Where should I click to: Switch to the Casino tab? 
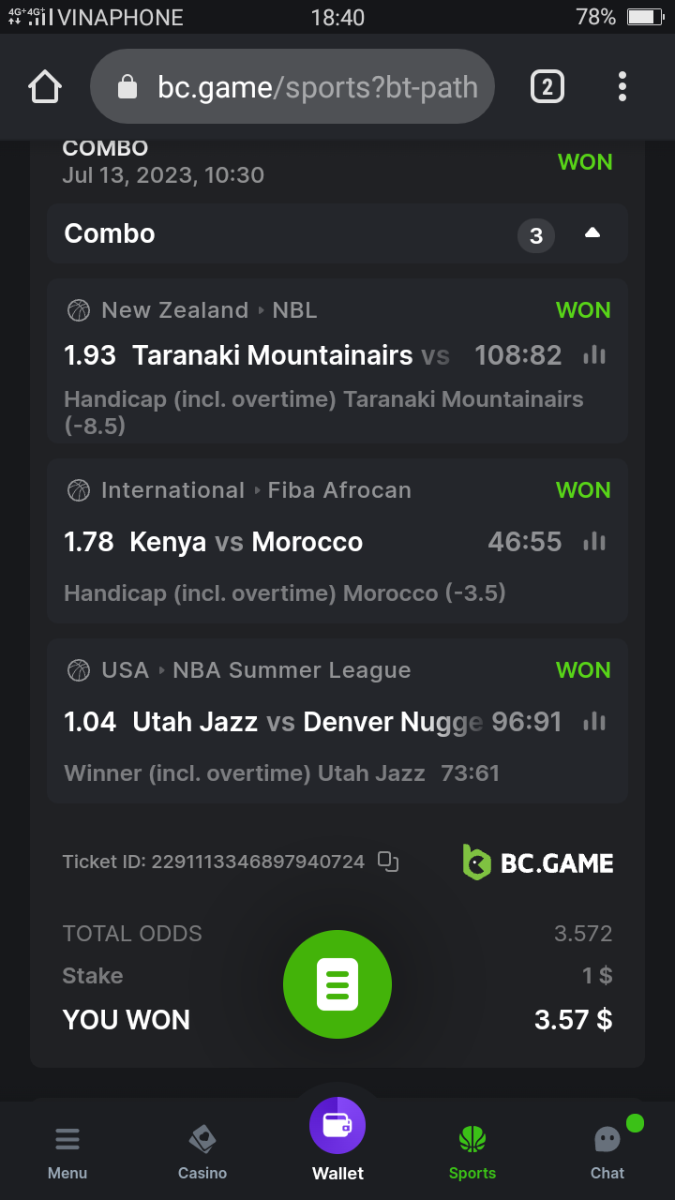(x=202, y=1152)
